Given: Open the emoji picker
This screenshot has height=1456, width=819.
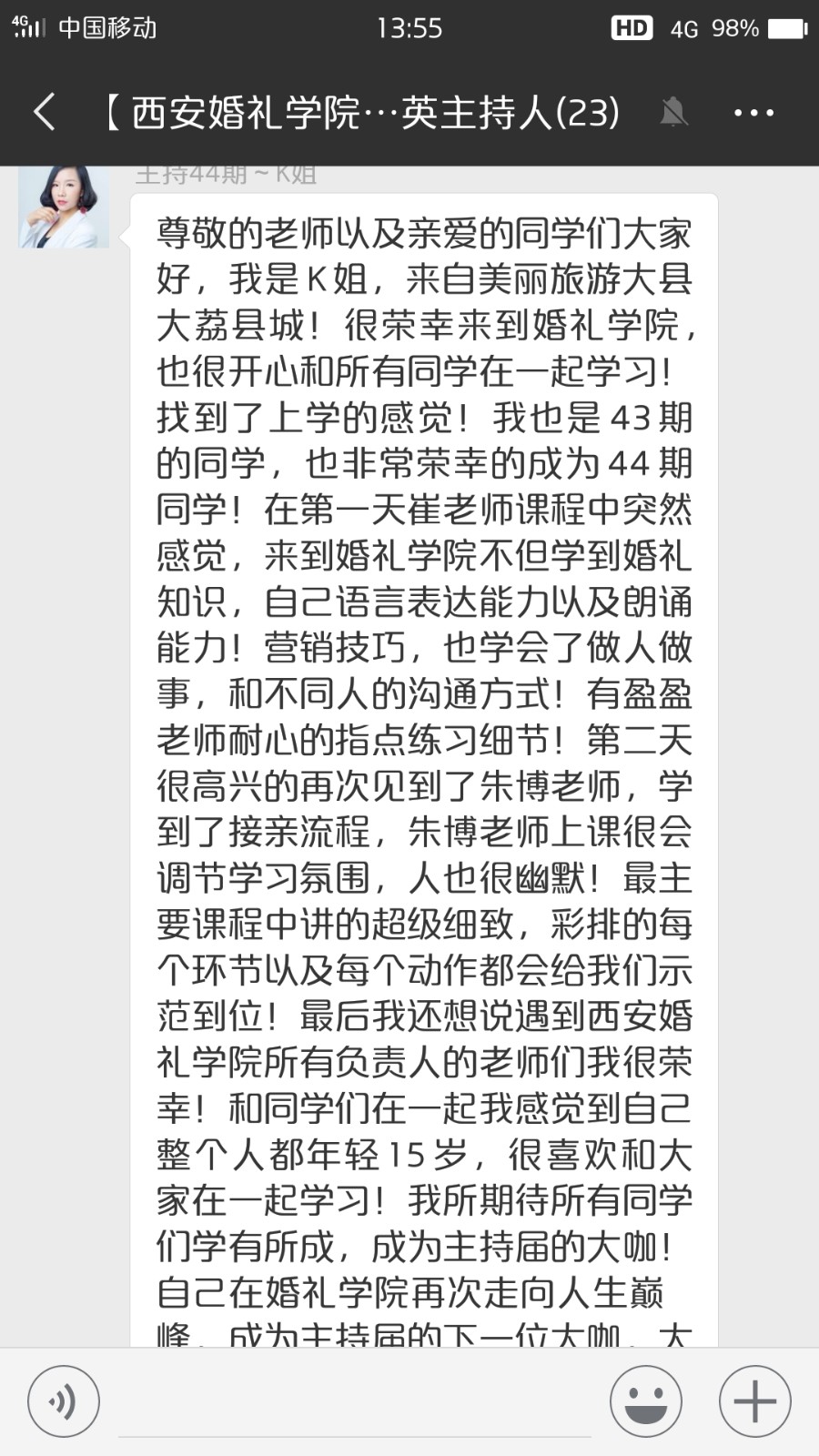Looking at the screenshot, I should pos(645,1401).
